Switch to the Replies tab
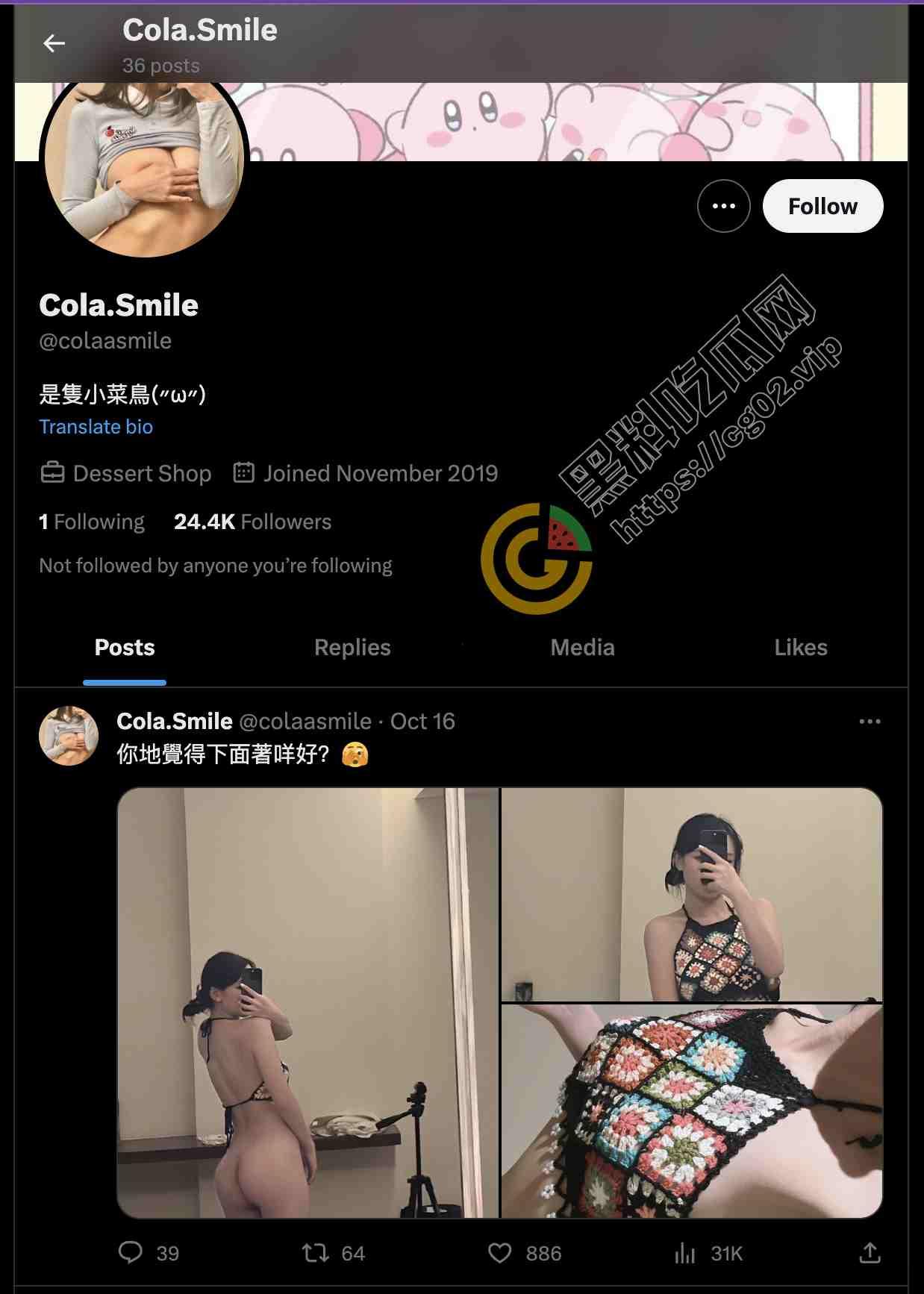This screenshot has width=924, height=1294. [x=352, y=647]
